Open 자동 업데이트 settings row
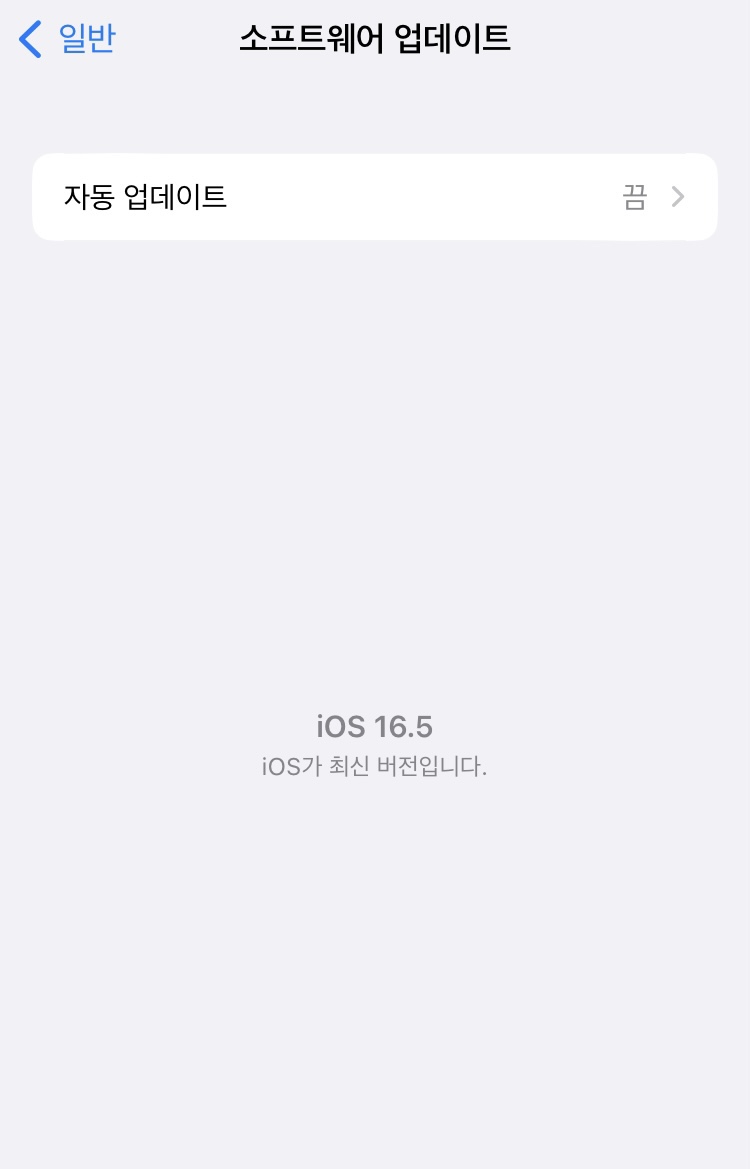The width and height of the screenshot is (750, 1169). (374, 197)
